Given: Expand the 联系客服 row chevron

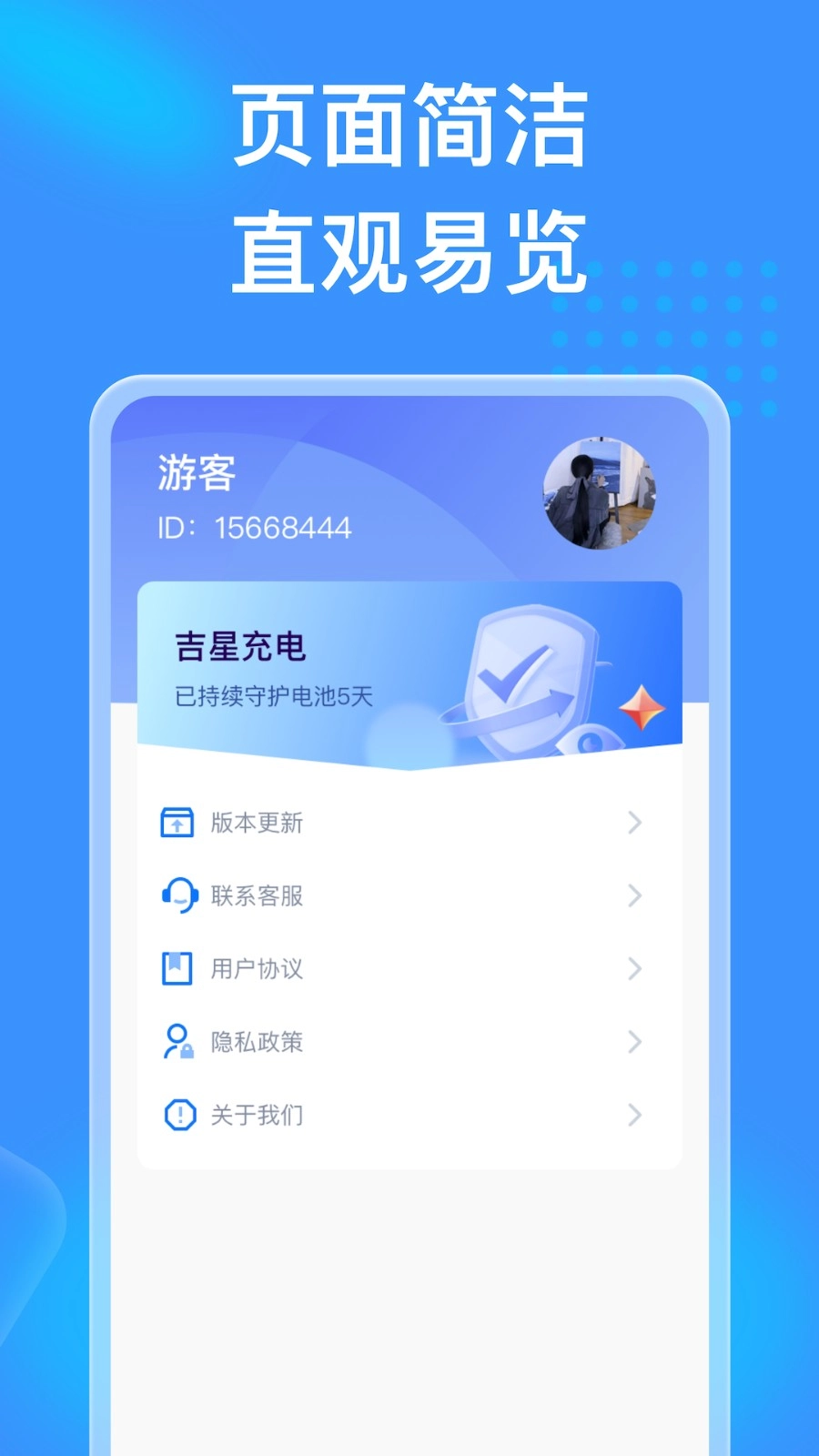Looking at the screenshot, I should point(635,896).
